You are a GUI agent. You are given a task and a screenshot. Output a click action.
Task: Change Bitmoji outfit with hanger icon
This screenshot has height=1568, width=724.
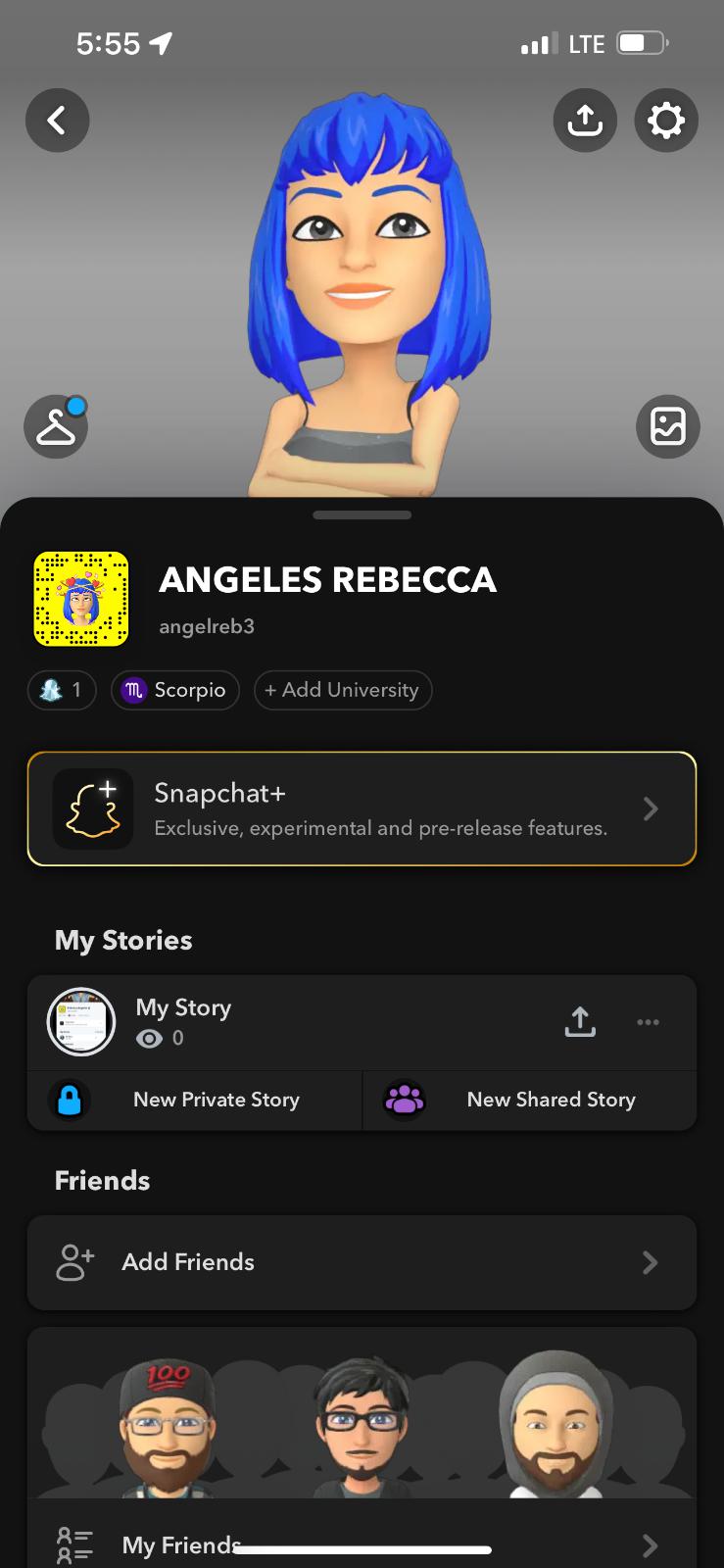point(56,426)
